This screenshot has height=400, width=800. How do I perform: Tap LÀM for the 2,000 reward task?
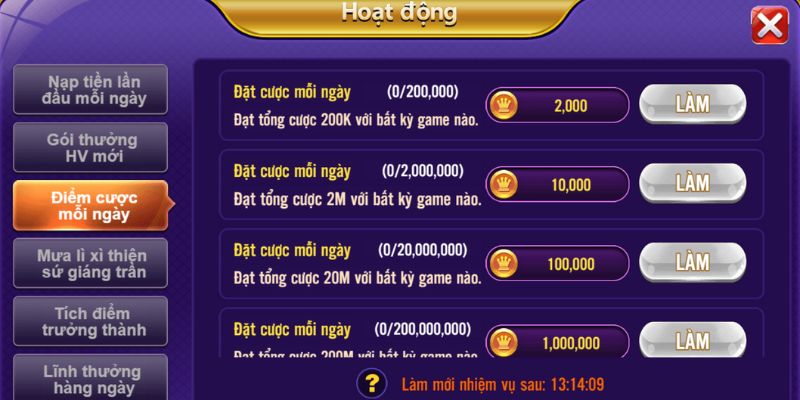coord(692,103)
